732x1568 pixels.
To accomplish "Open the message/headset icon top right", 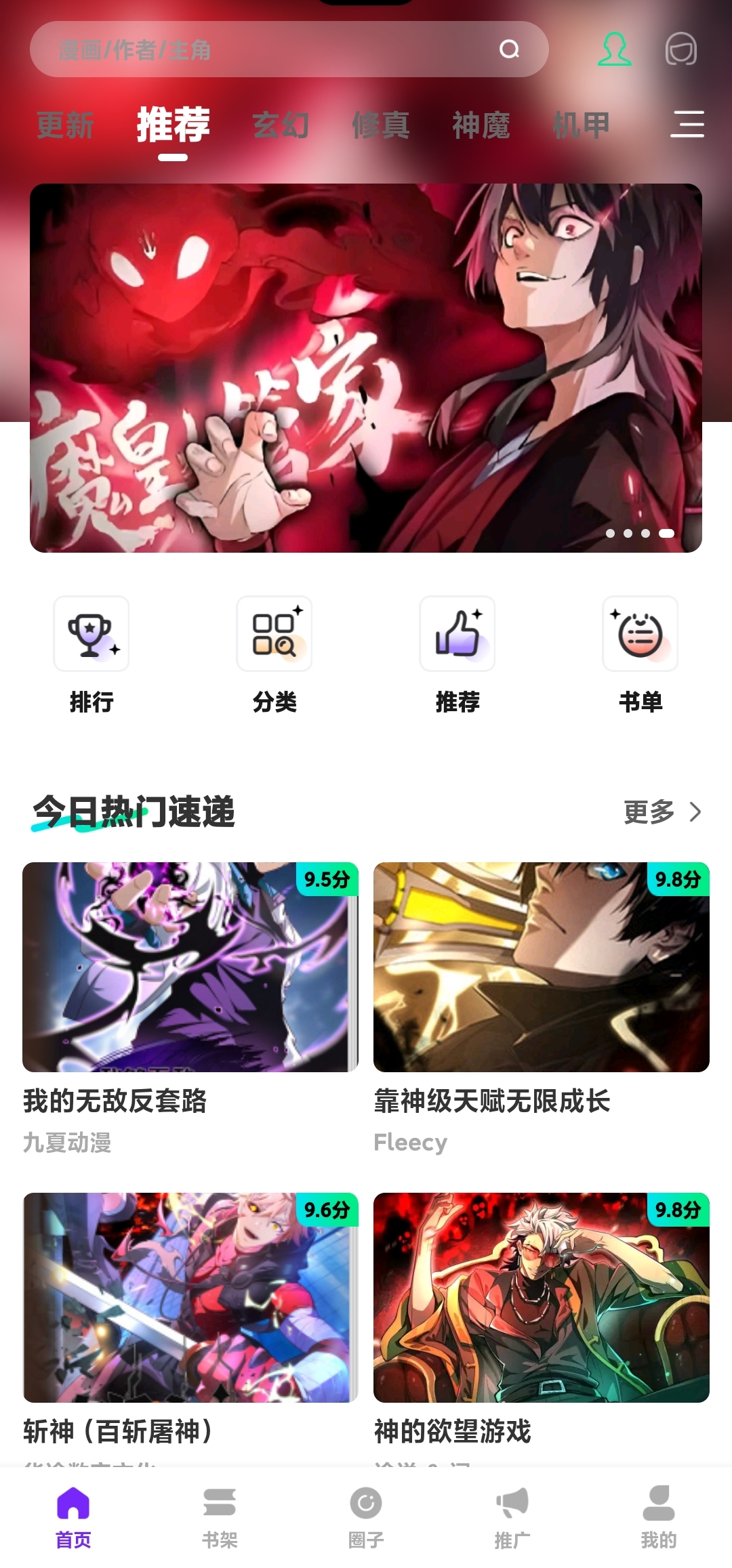I will point(683,49).
